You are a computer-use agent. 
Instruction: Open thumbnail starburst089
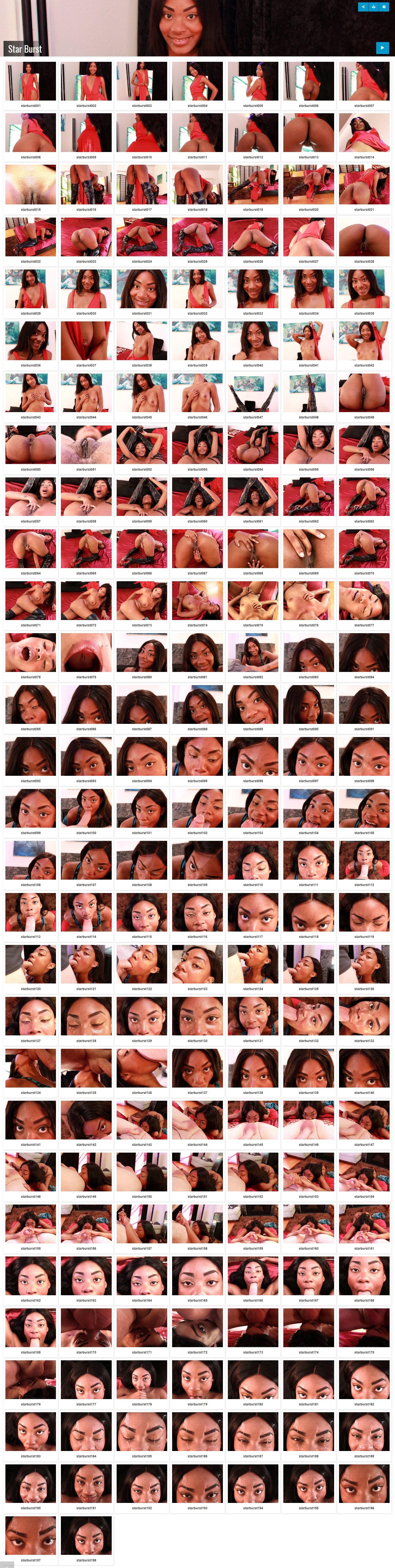[252, 704]
